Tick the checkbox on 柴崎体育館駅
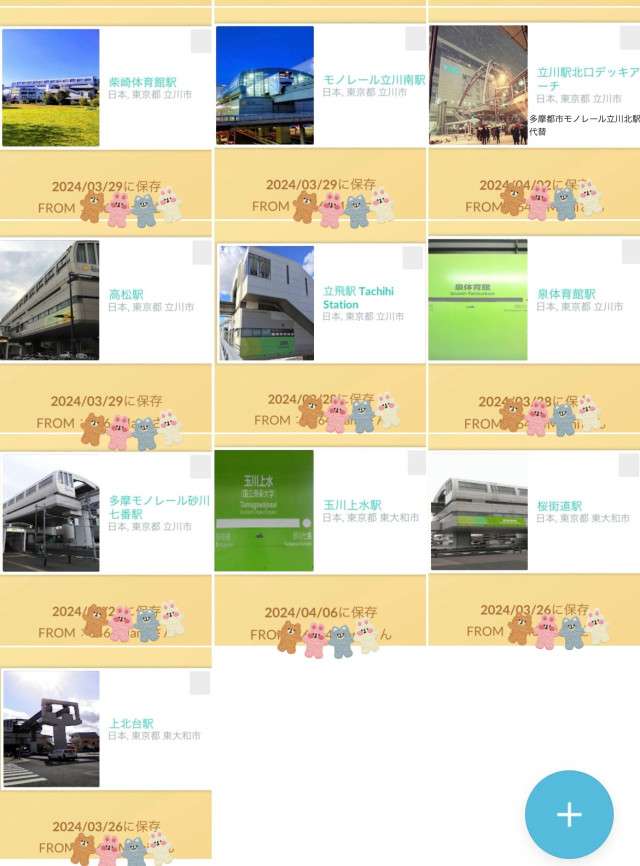The height and width of the screenshot is (866, 640). (200, 41)
